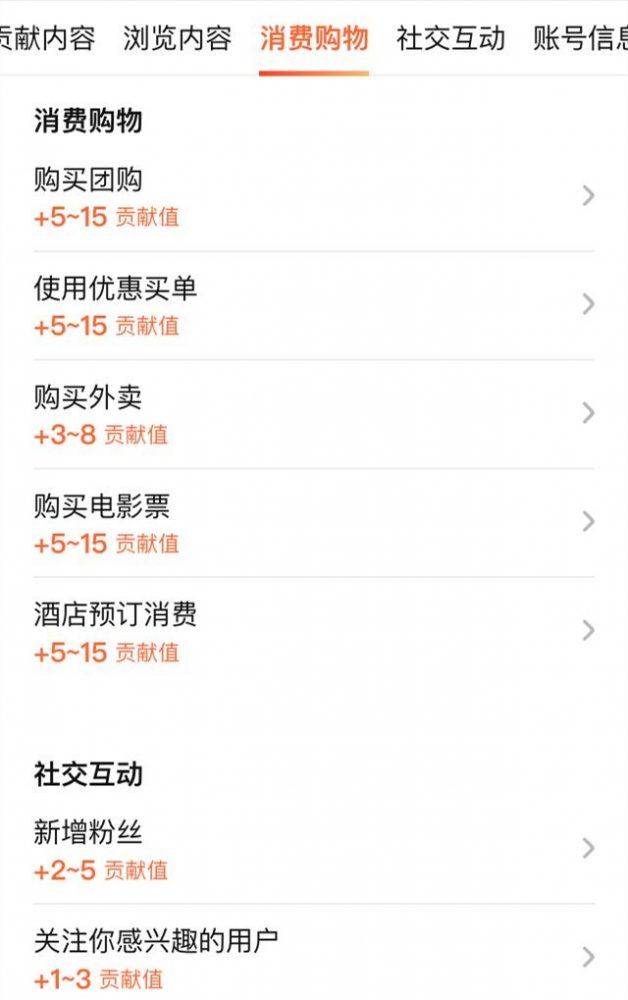Screen dimensions: 628x1000
Task: View details for 购买外卖
Action: click(313, 414)
